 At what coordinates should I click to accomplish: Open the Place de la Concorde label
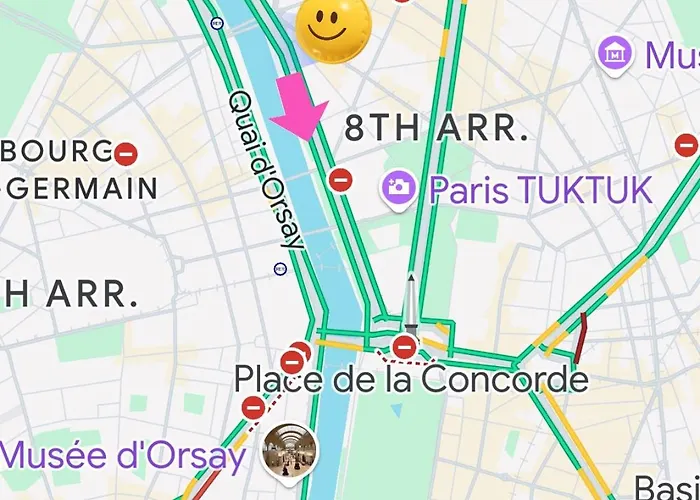[410, 379]
